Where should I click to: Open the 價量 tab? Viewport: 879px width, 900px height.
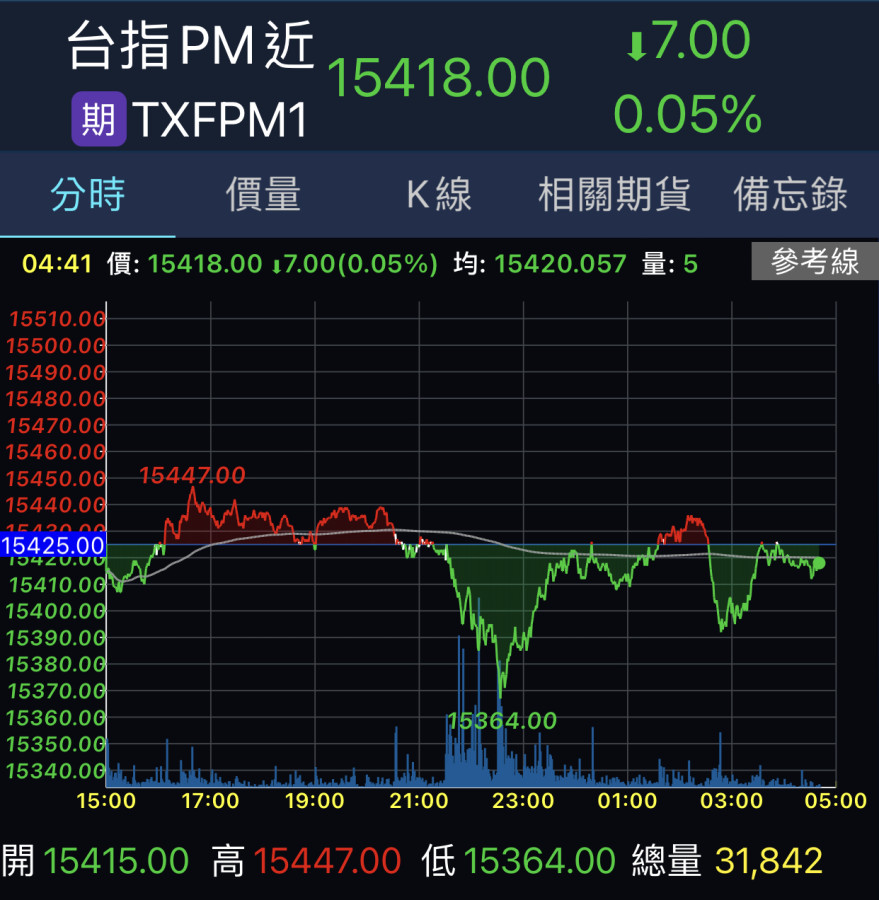coord(263,195)
